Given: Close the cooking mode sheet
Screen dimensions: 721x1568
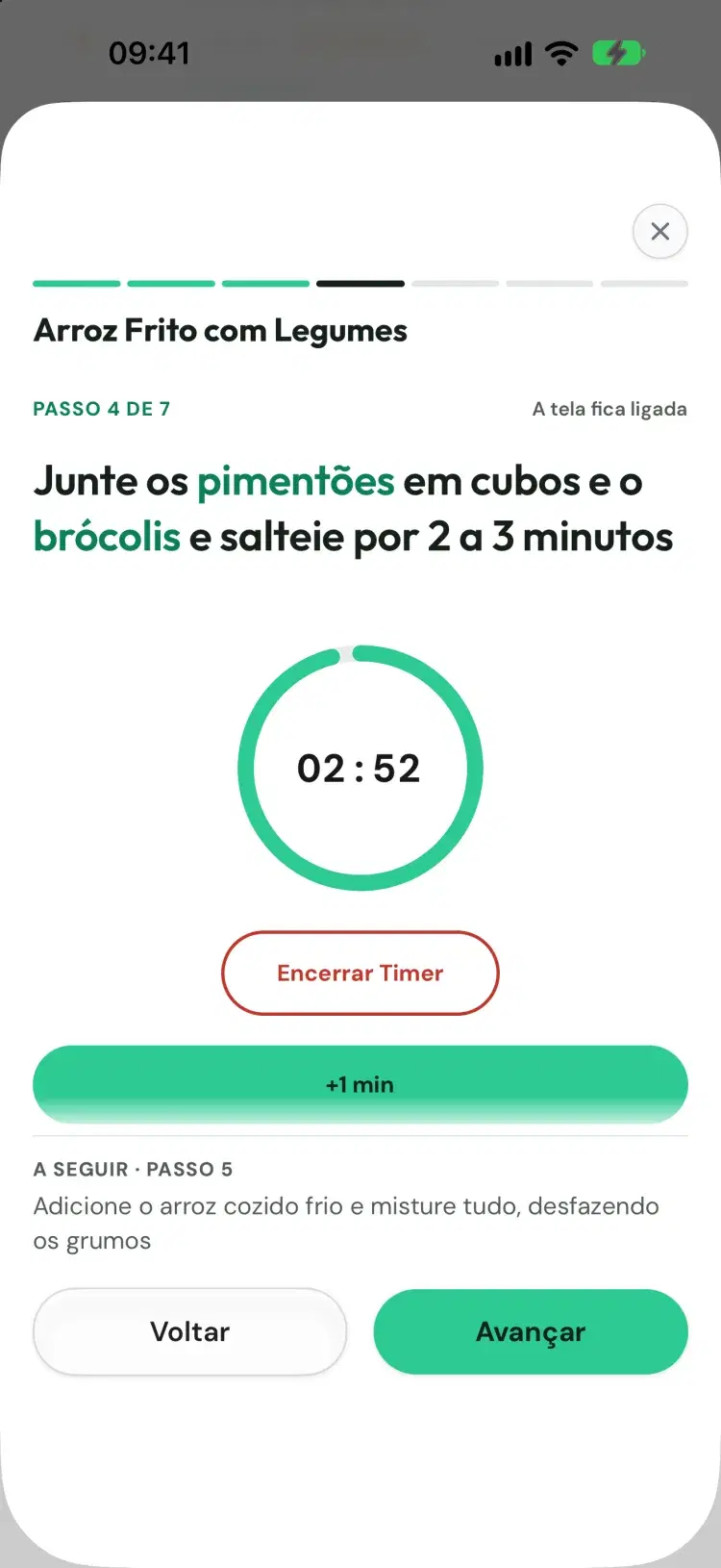Looking at the screenshot, I should point(659,231).
